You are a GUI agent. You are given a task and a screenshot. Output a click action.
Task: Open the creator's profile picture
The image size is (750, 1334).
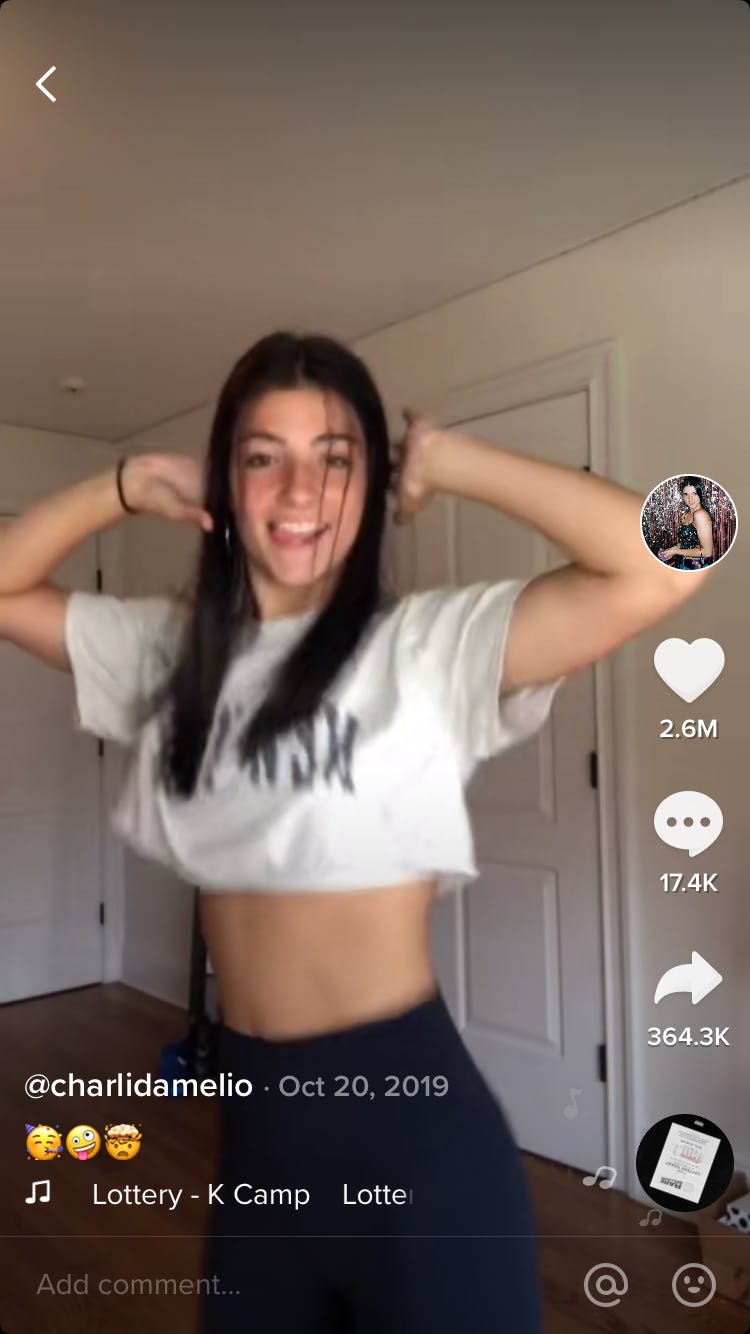point(689,523)
